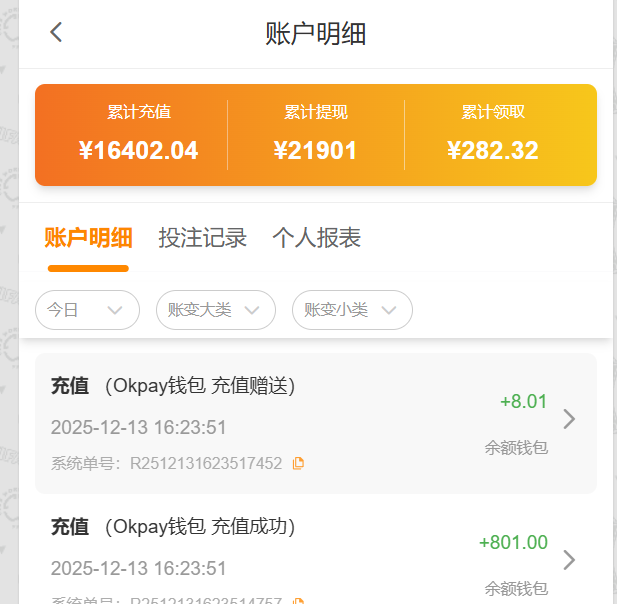Switch to the 个人报表 tab

[x=316, y=238]
